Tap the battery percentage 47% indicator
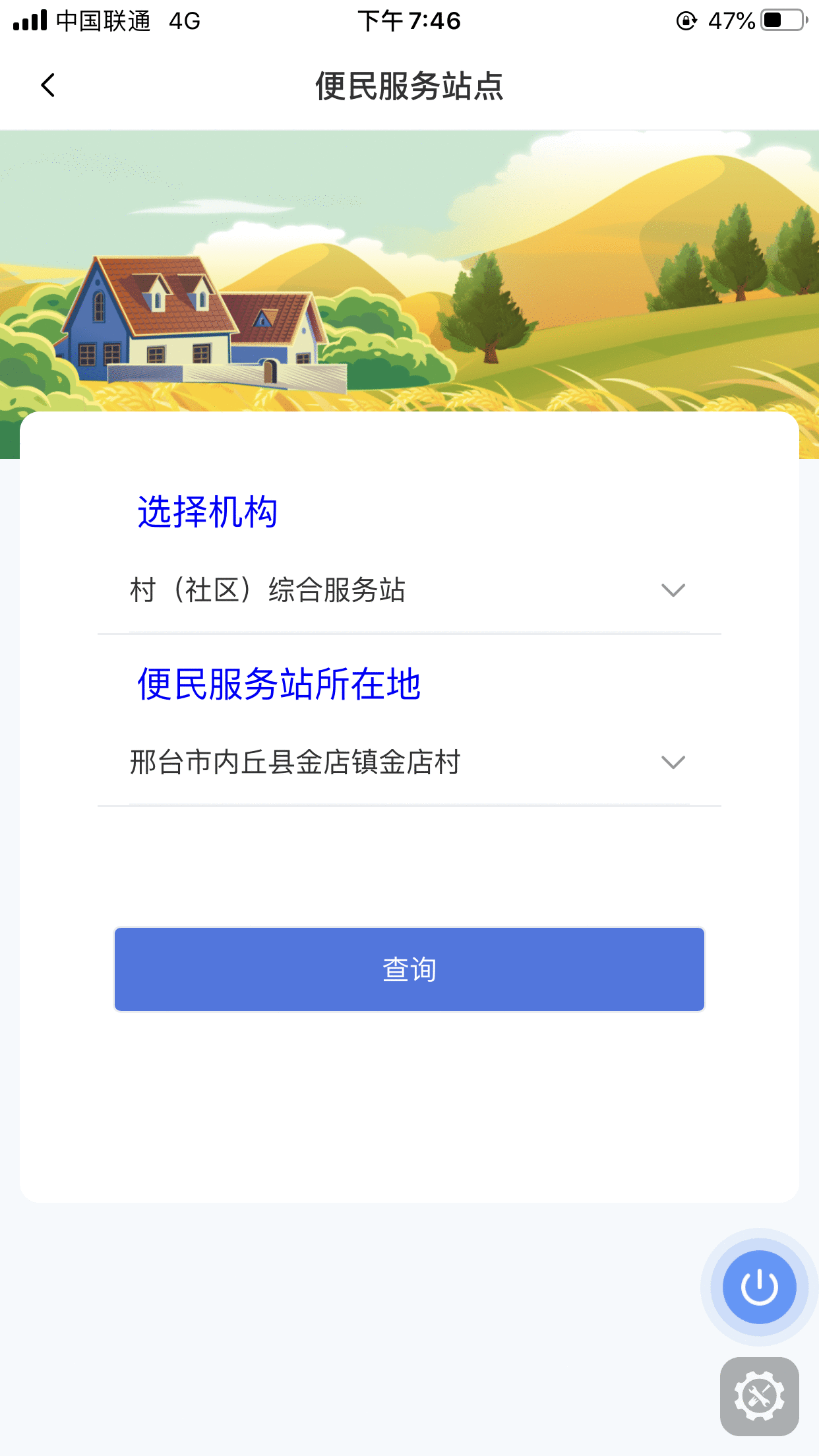Viewport: 819px width, 1456px height. click(732, 21)
